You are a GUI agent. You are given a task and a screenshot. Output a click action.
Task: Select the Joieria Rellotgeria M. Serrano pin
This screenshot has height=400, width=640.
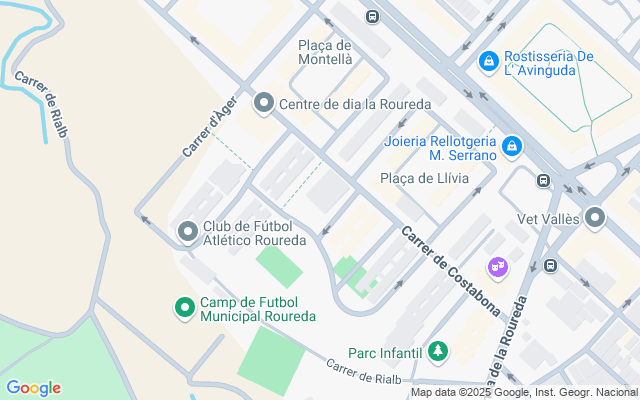[x=512, y=146]
